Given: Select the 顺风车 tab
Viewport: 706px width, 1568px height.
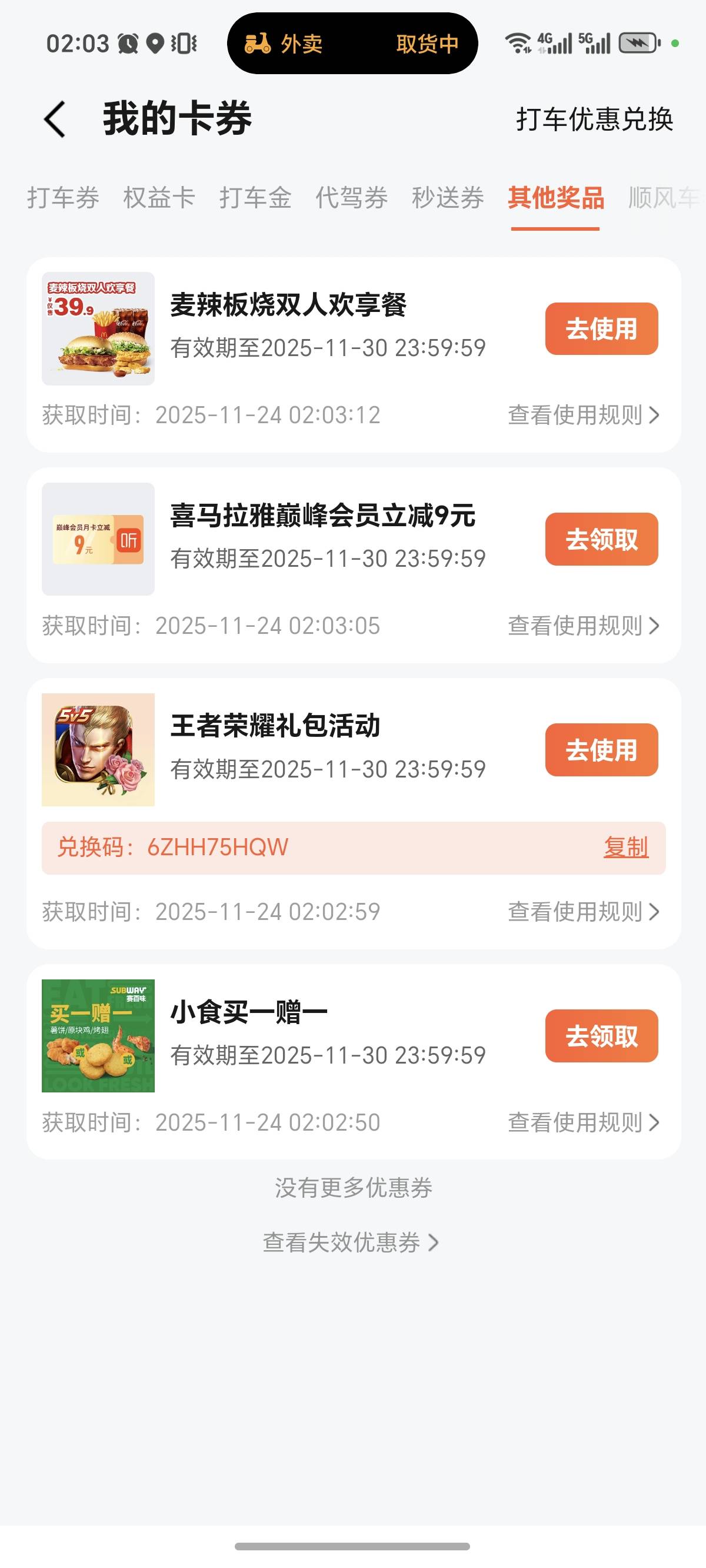Looking at the screenshot, I should pyautogui.click(x=663, y=198).
